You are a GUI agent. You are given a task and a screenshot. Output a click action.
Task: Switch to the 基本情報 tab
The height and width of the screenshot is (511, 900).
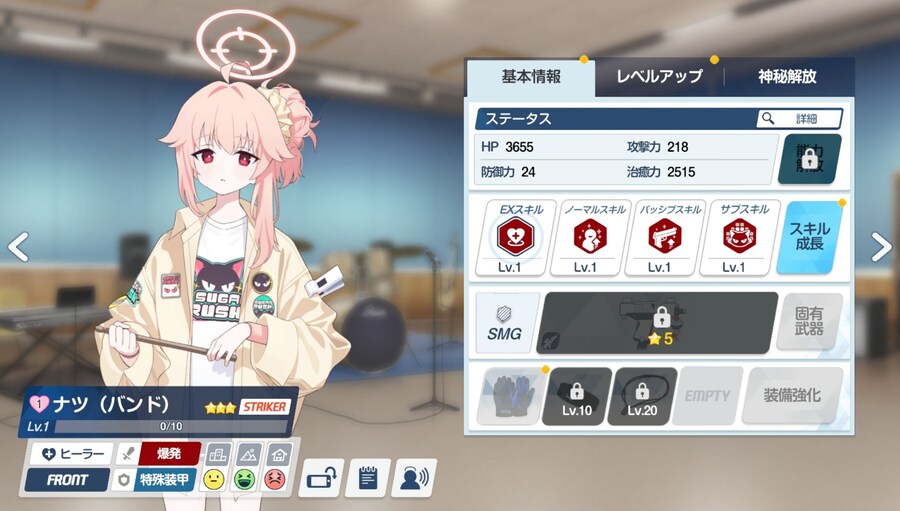(x=531, y=77)
